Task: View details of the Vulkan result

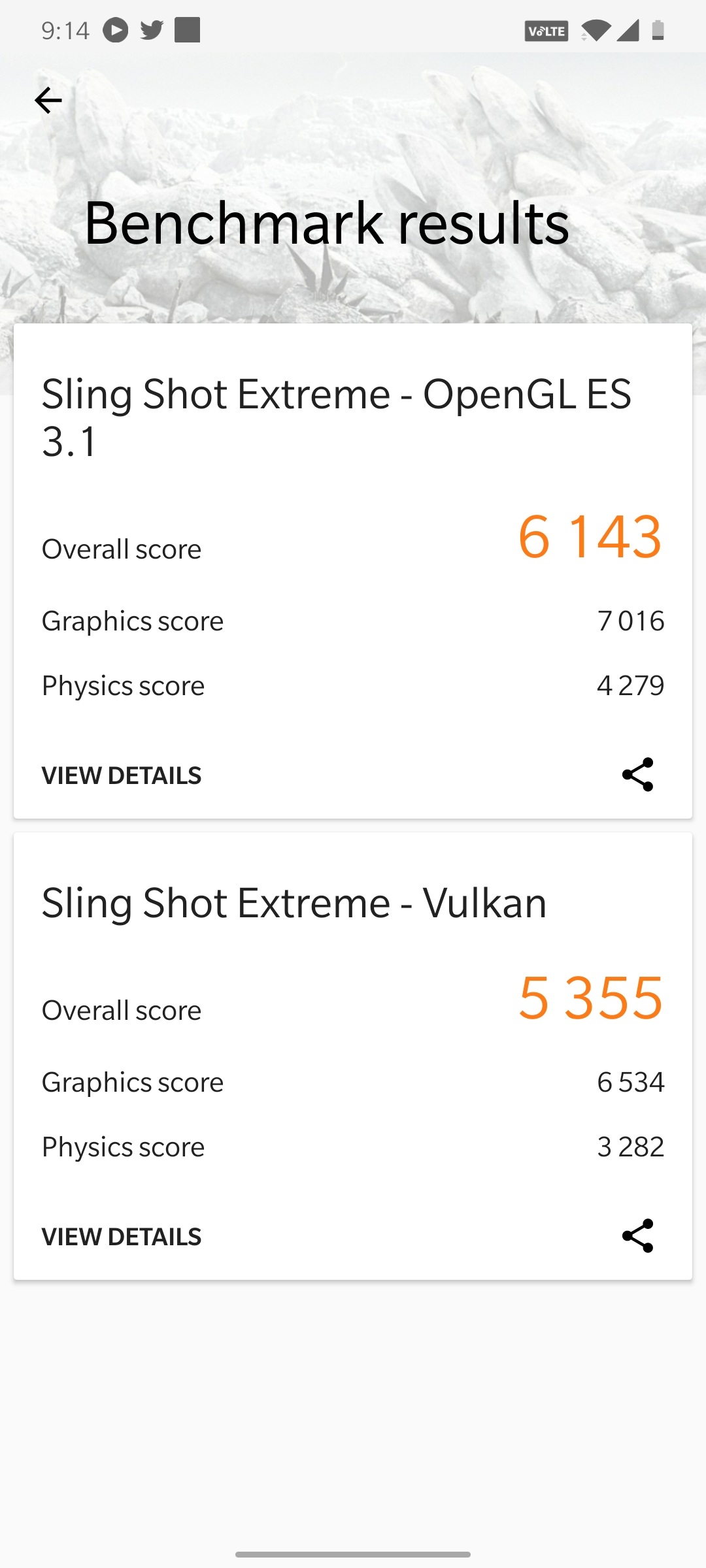Action: pos(122,1237)
